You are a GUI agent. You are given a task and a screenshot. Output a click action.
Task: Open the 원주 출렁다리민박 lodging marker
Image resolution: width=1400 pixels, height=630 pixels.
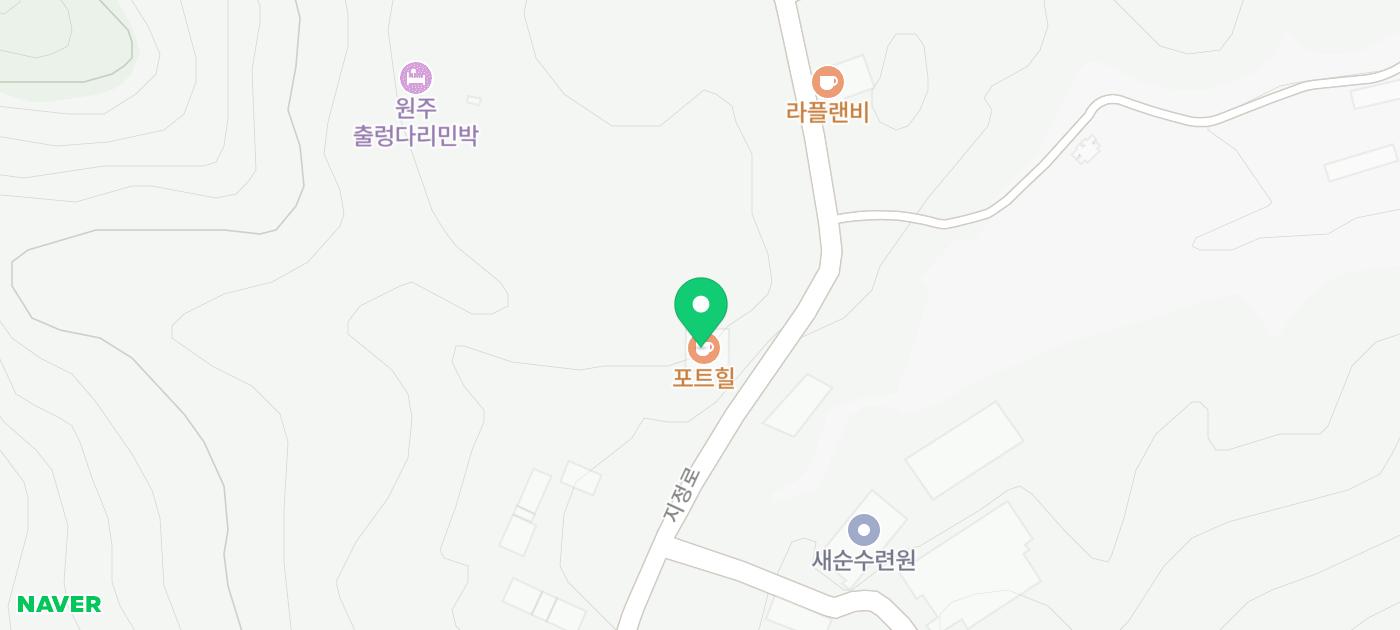coord(416,78)
